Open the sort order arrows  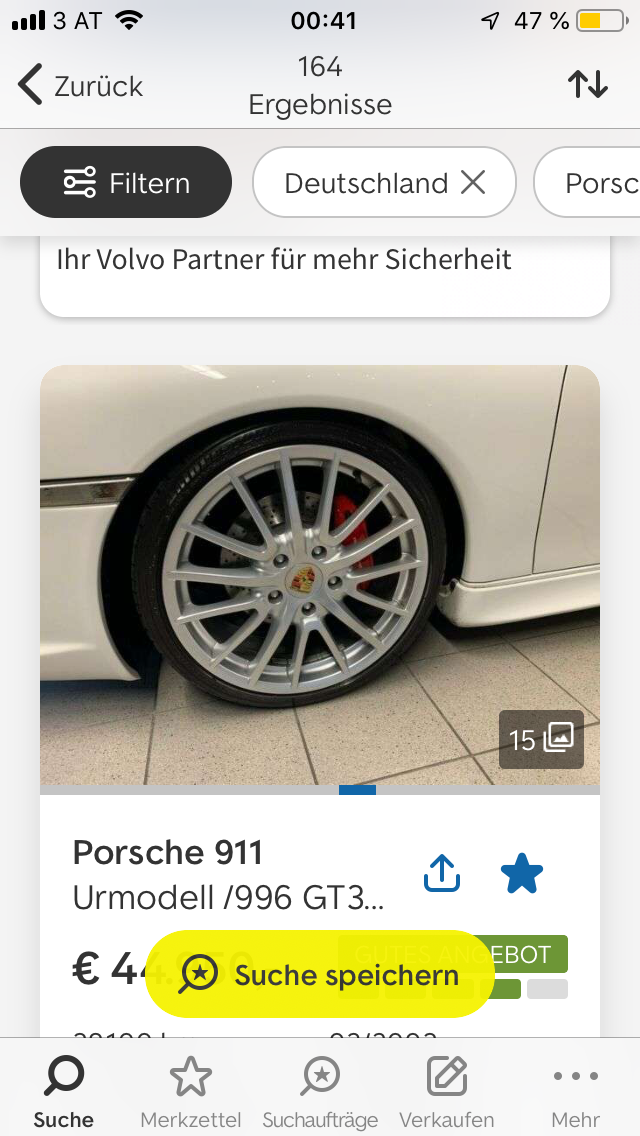click(588, 85)
